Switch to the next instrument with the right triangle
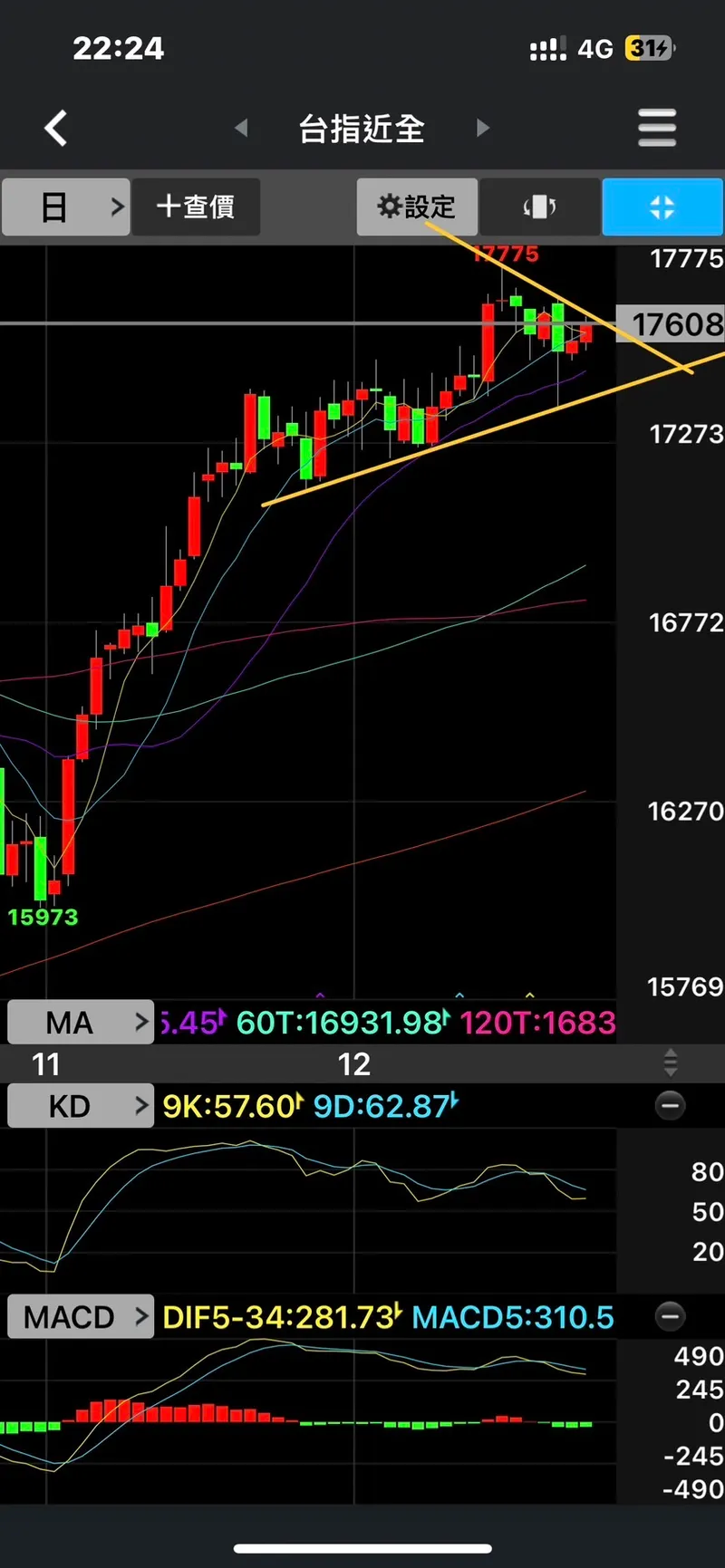 483,128
